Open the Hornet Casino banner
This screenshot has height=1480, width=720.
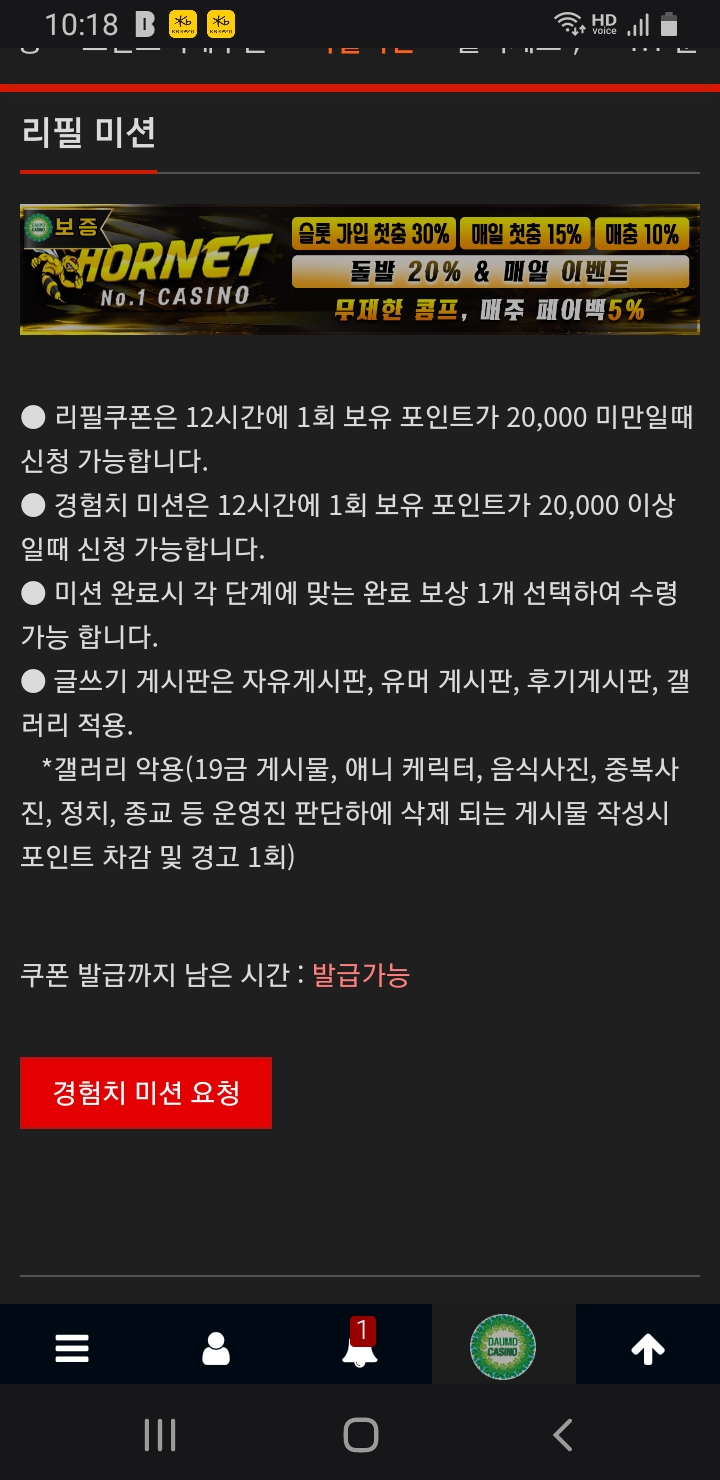(x=360, y=269)
